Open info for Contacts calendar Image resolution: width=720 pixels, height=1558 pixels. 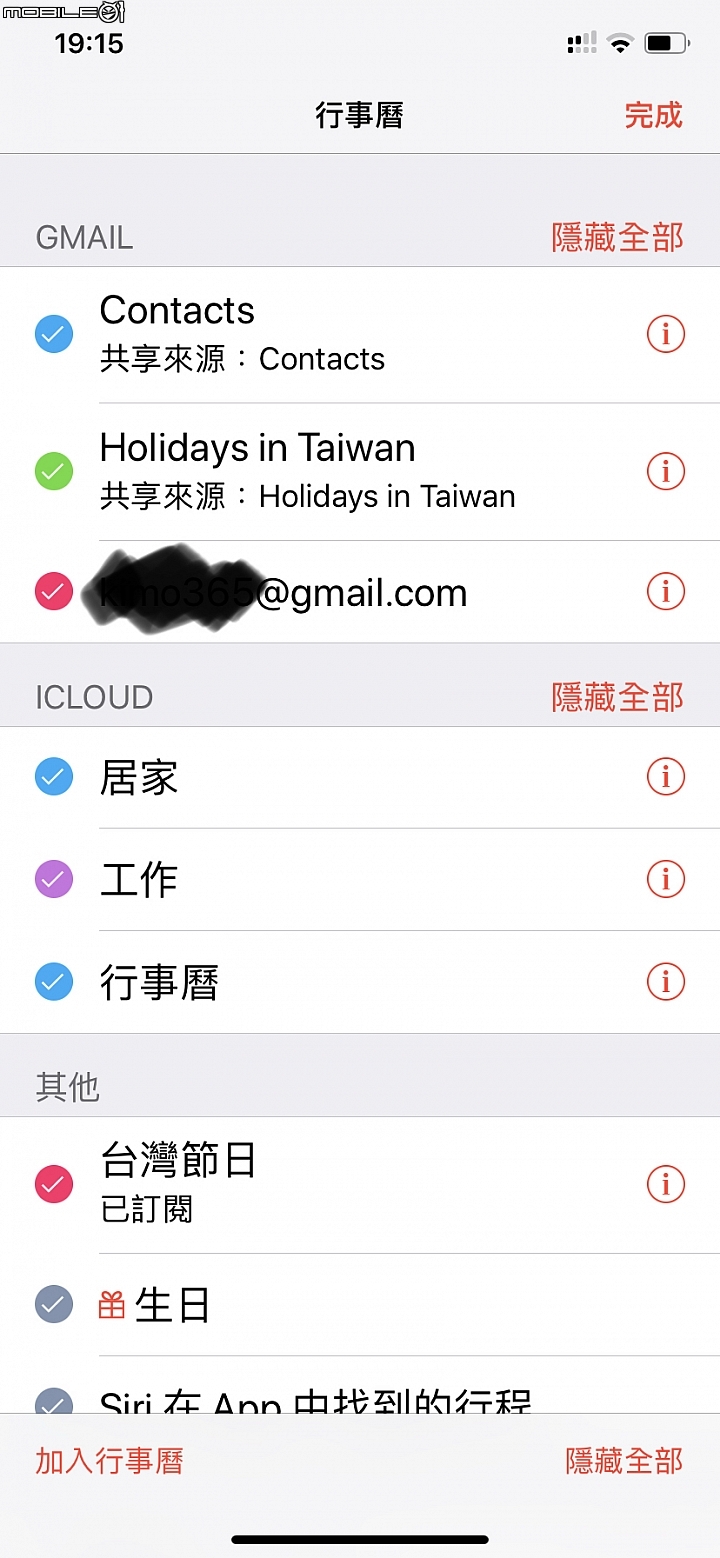[665, 333]
